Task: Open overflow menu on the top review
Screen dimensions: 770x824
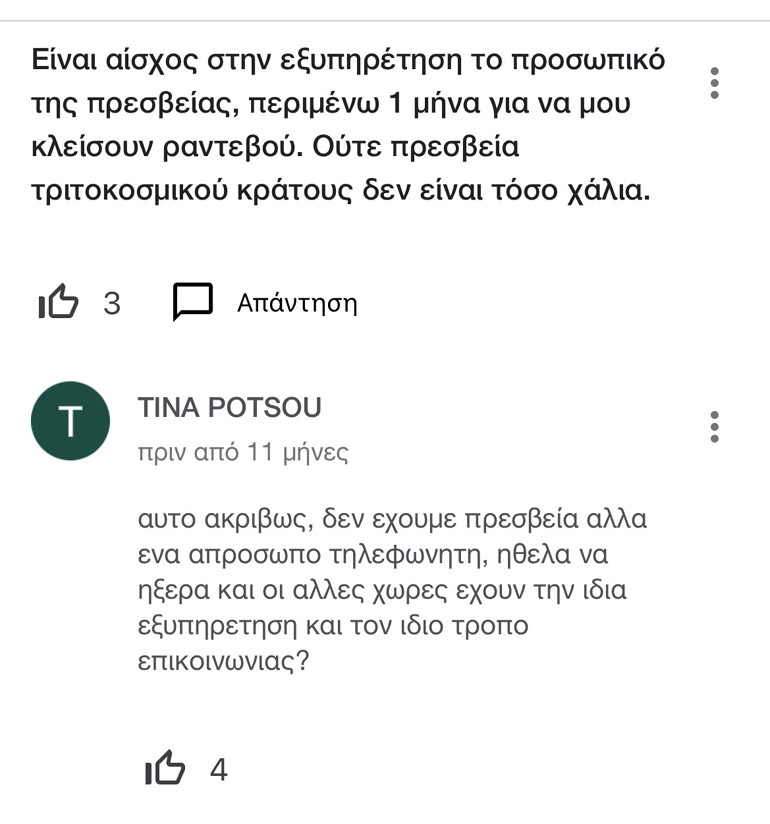Action: coord(713,83)
